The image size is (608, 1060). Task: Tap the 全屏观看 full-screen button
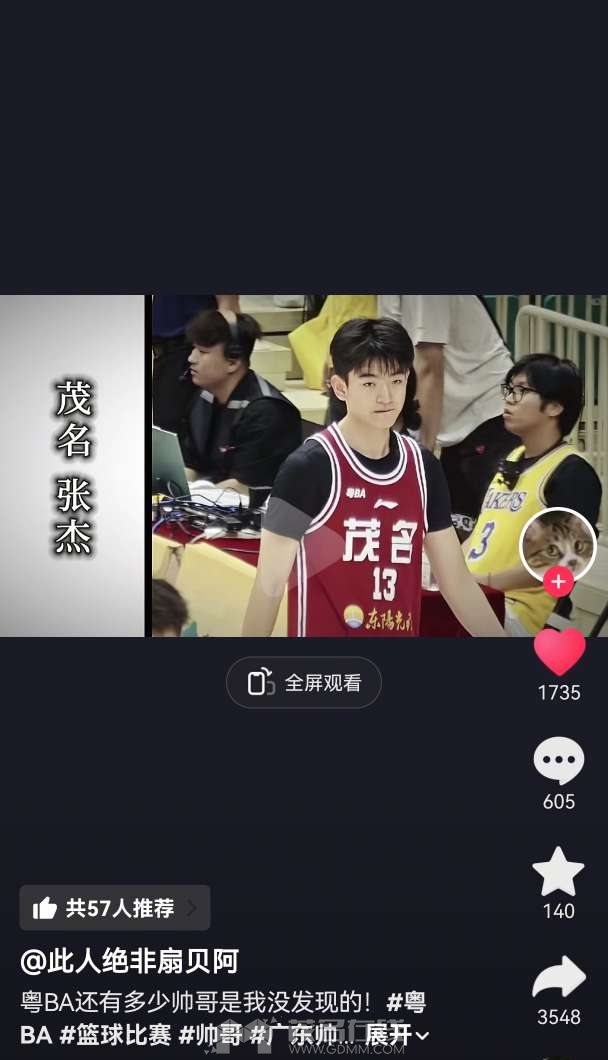tap(304, 683)
